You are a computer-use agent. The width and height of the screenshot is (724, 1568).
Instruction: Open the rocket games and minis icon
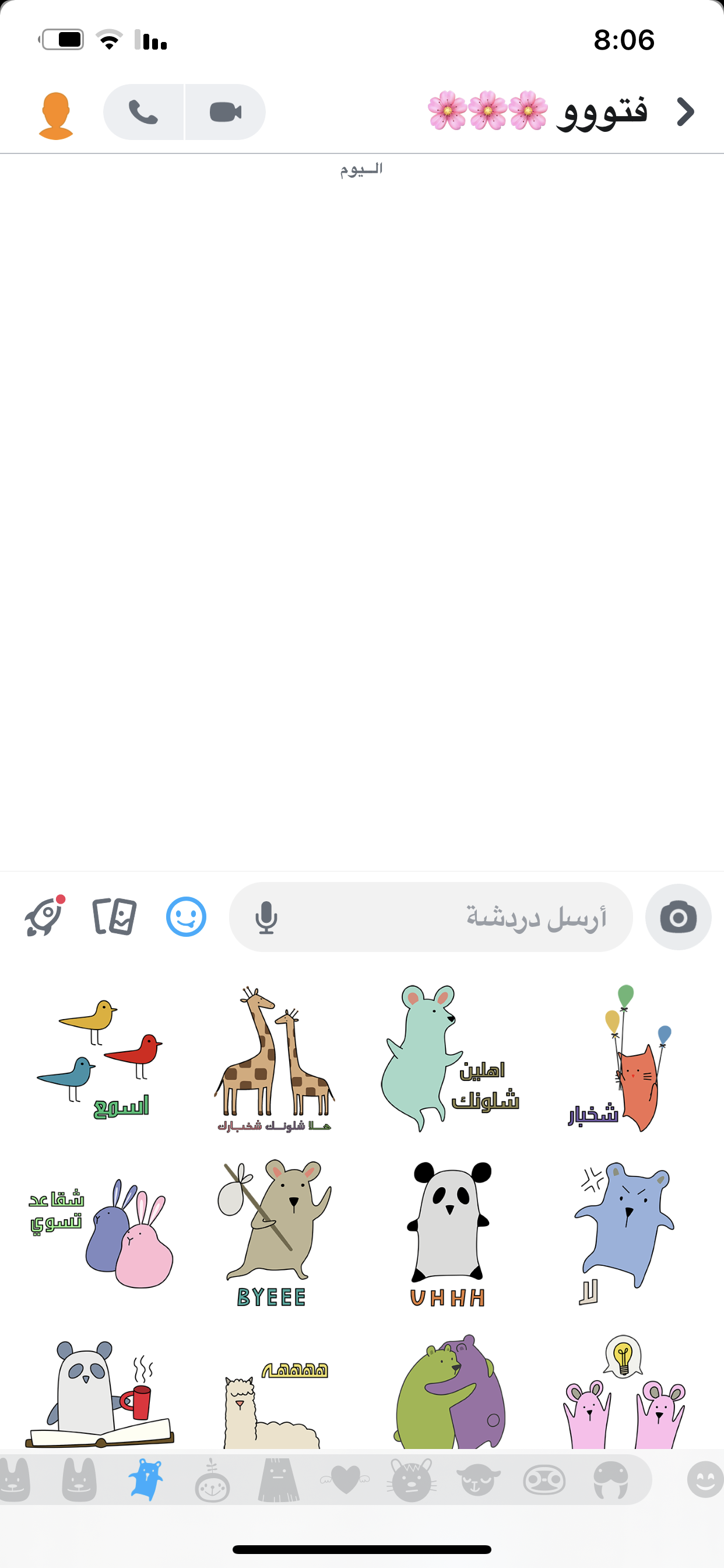[44, 916]
